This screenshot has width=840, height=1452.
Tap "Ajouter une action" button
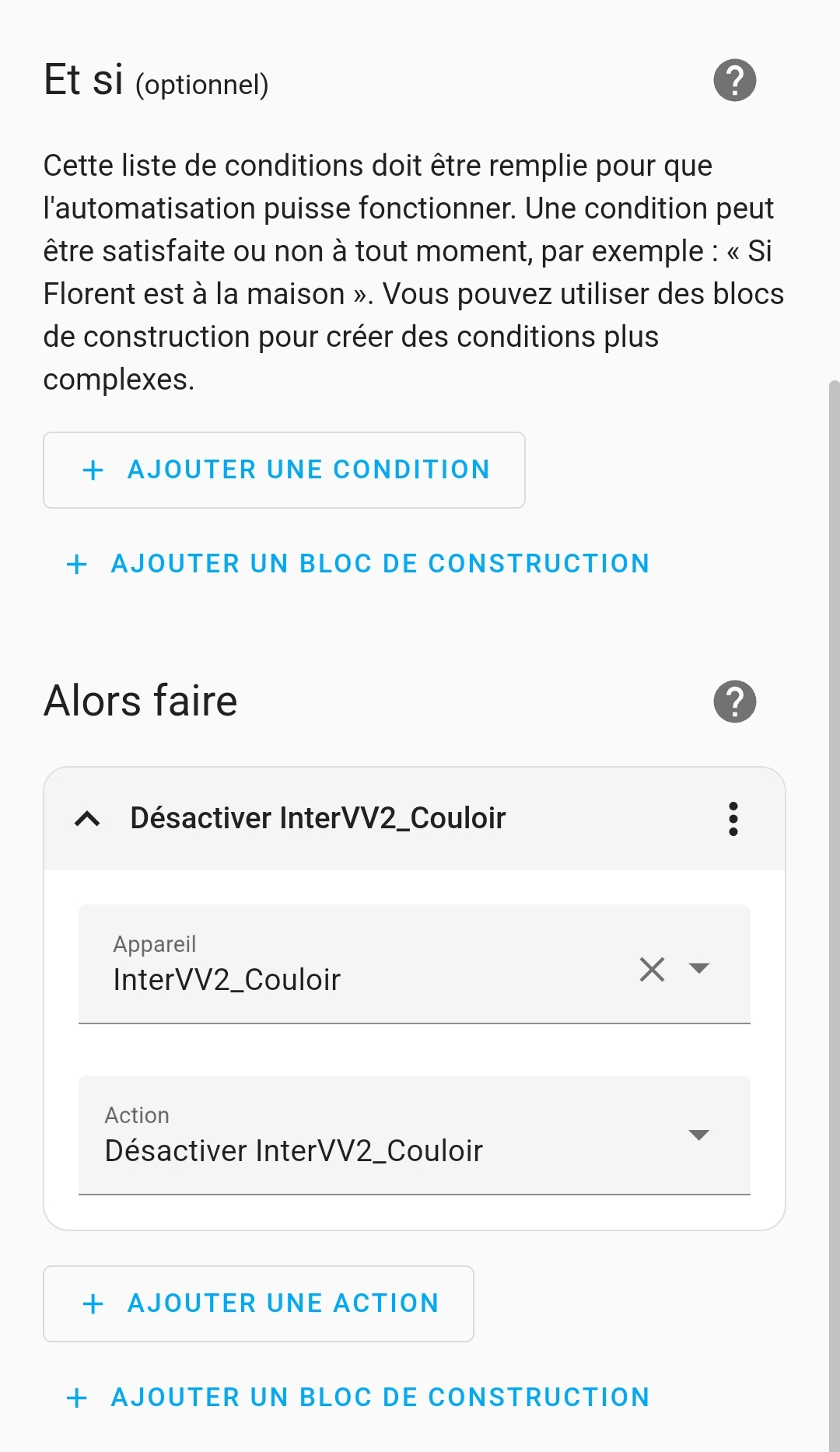(258, 1303)
